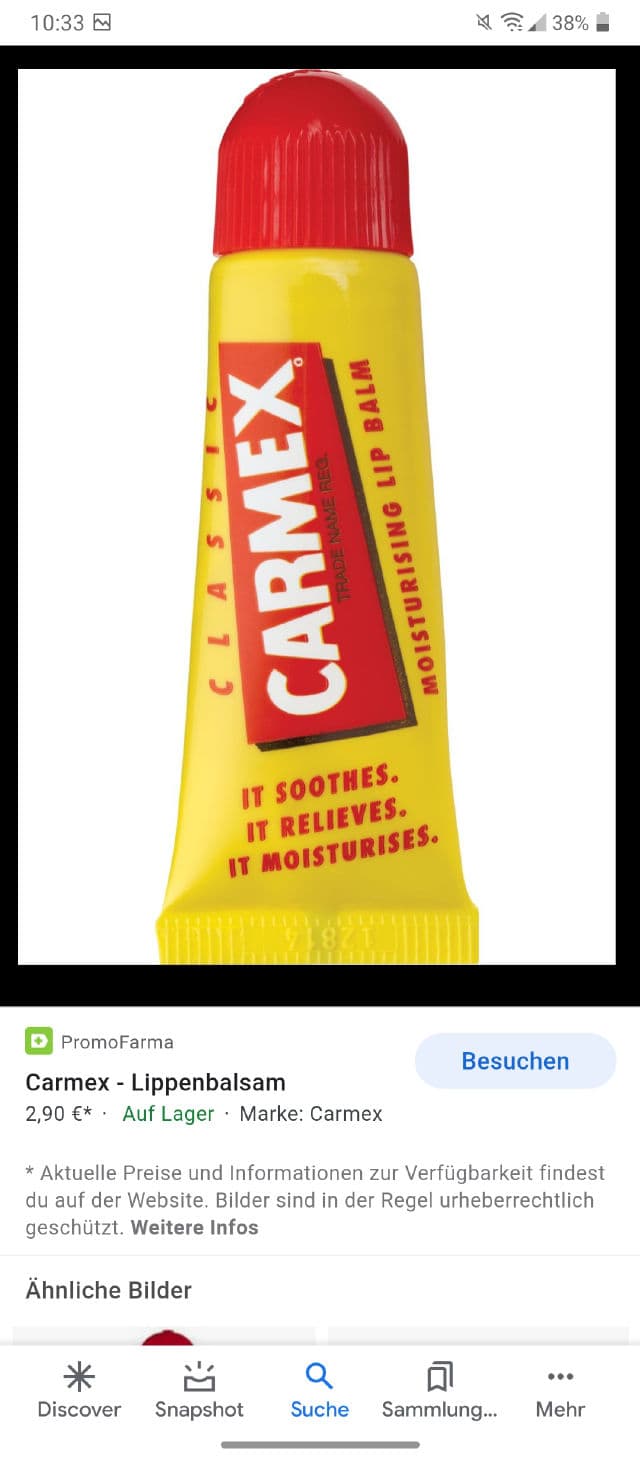
Task: Go to the Sammlungen tab
Action: tap(439, 1391)
